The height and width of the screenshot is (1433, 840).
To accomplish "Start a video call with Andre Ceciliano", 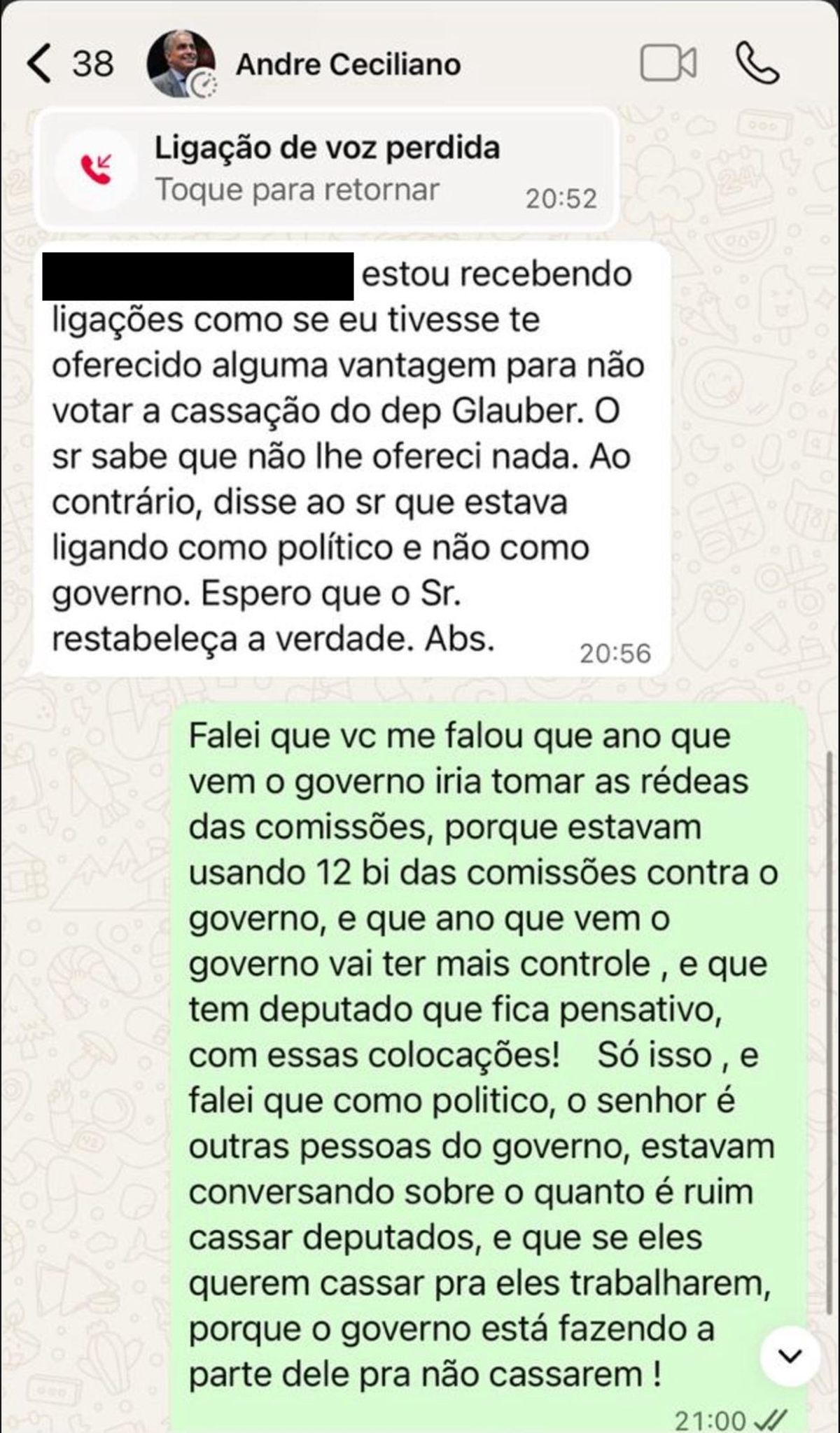I will point(668,64).
